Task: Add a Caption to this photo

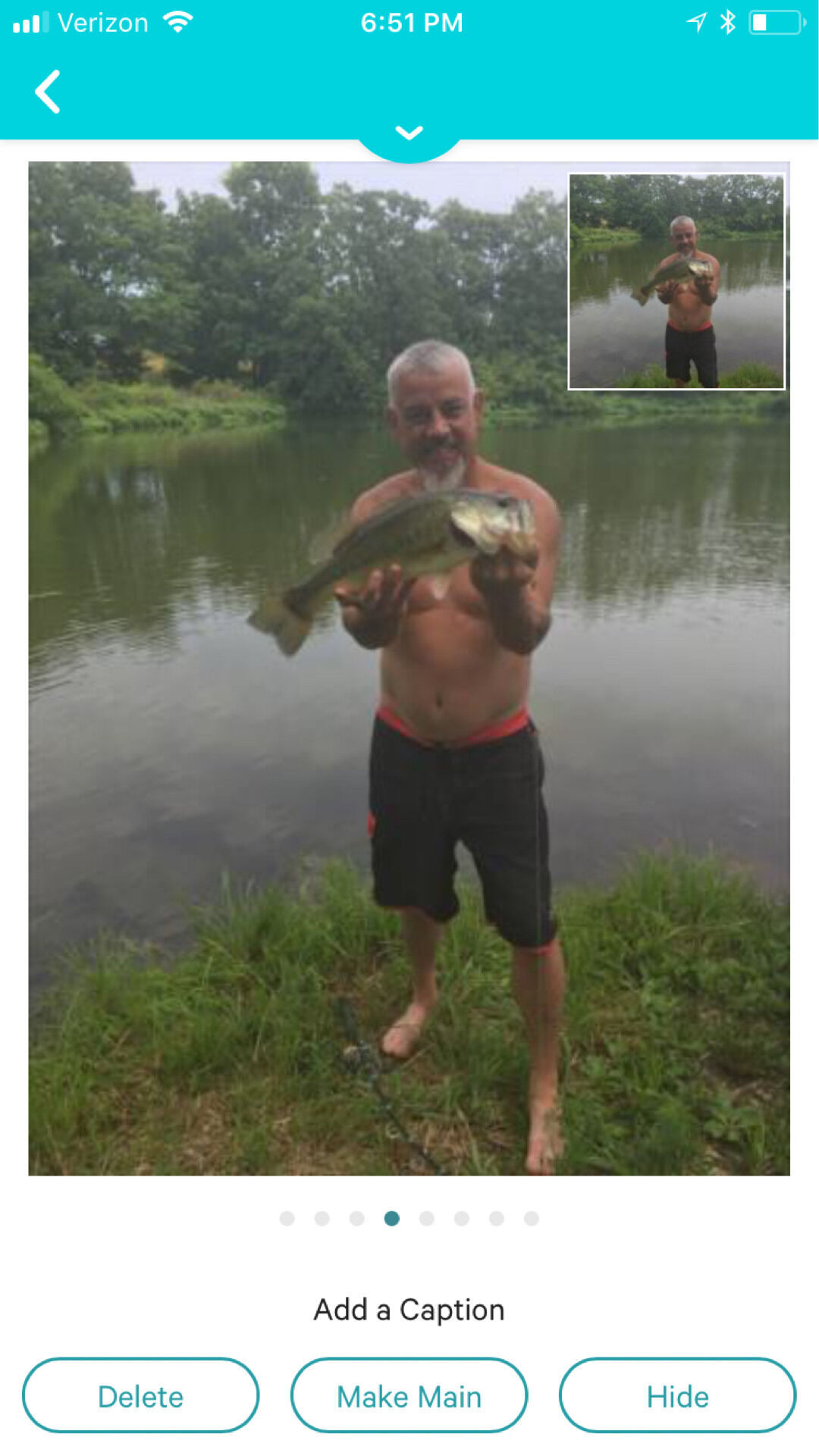Action: tap(409, 1310)
